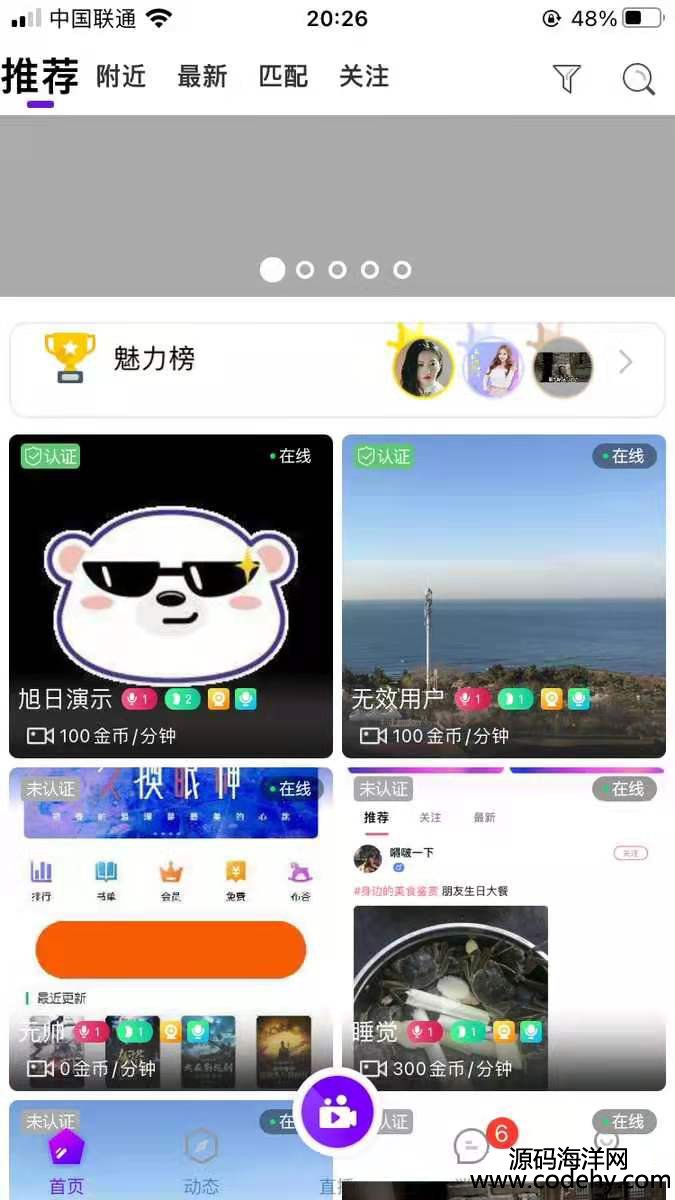The image size is (675, 1200).
Task: Open messages with 6 unread badge
Action: tap(473, 1147)
